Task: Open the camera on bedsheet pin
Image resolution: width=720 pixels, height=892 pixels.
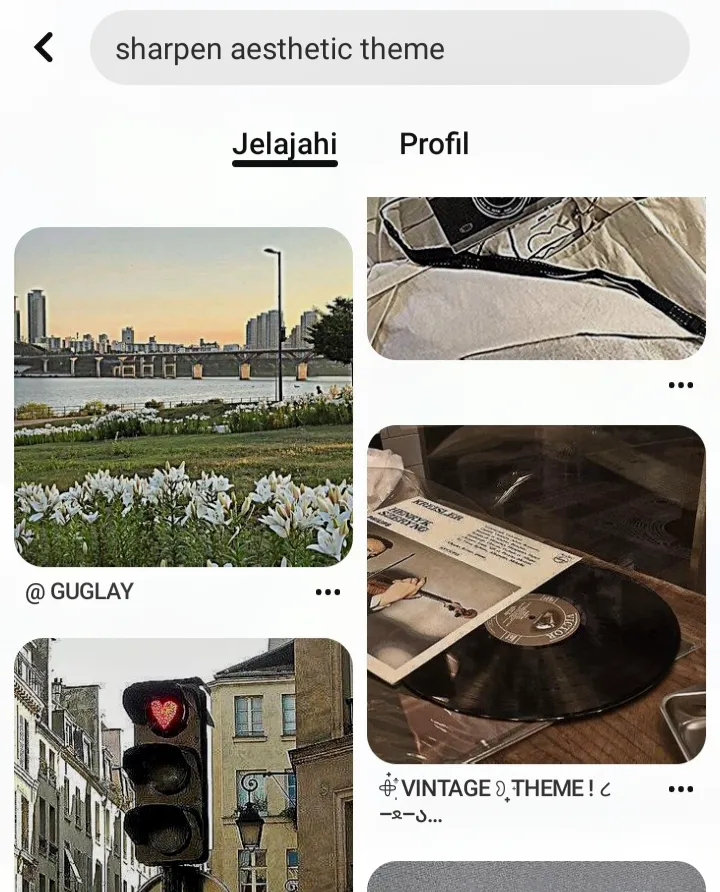Action: tap(536, 278)
